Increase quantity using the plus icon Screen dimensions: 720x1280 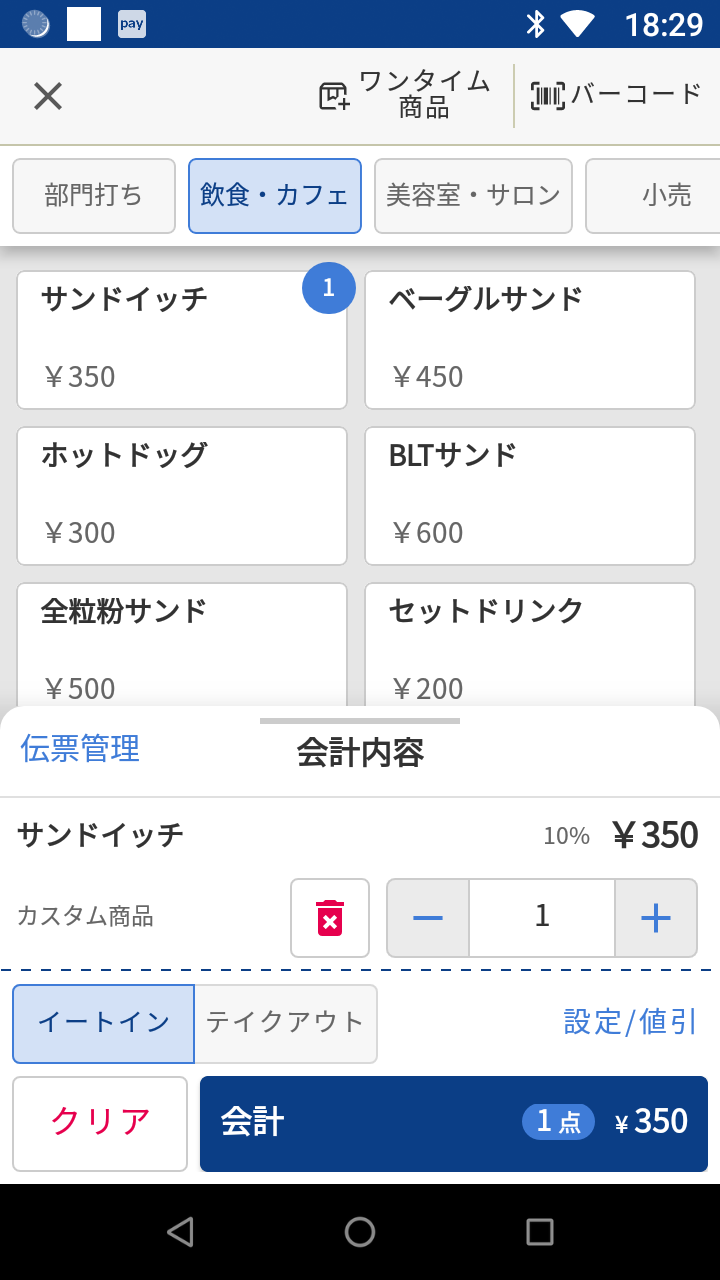(655, 918)
